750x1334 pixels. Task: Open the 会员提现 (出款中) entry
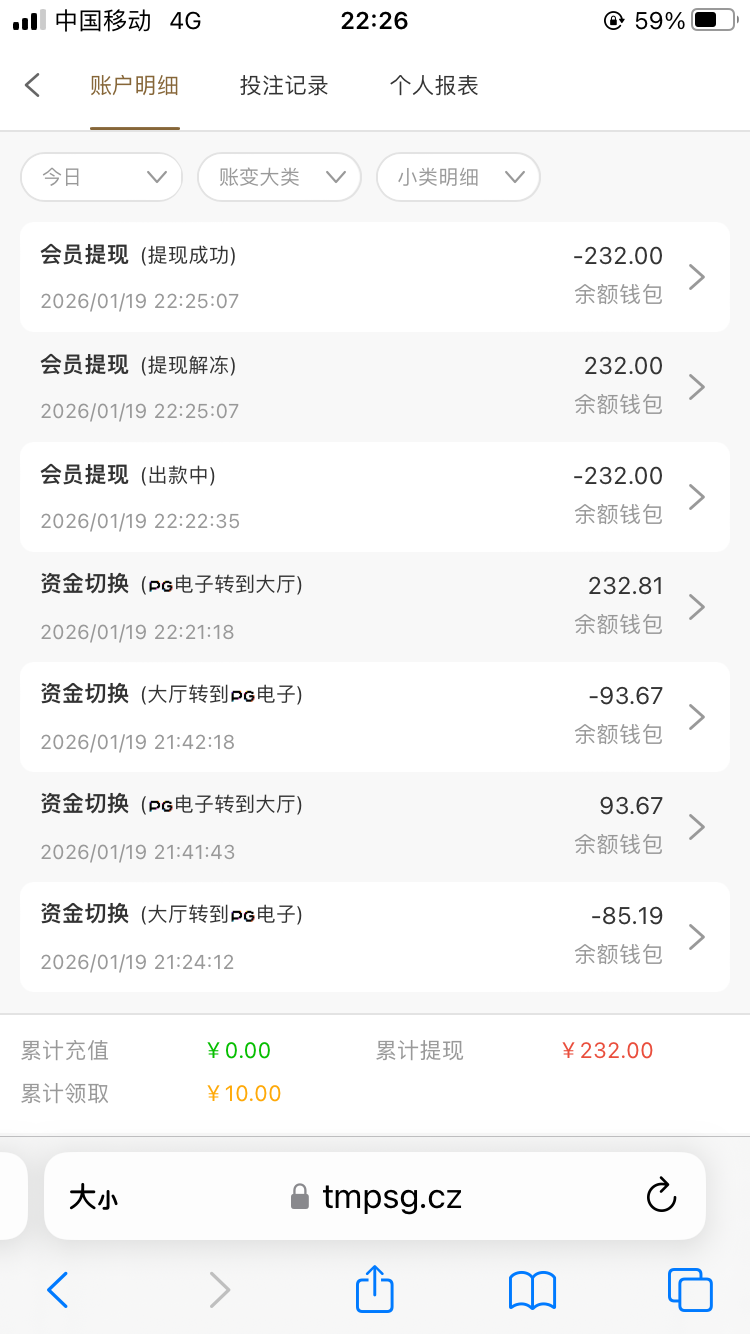(x=374, y=497)
